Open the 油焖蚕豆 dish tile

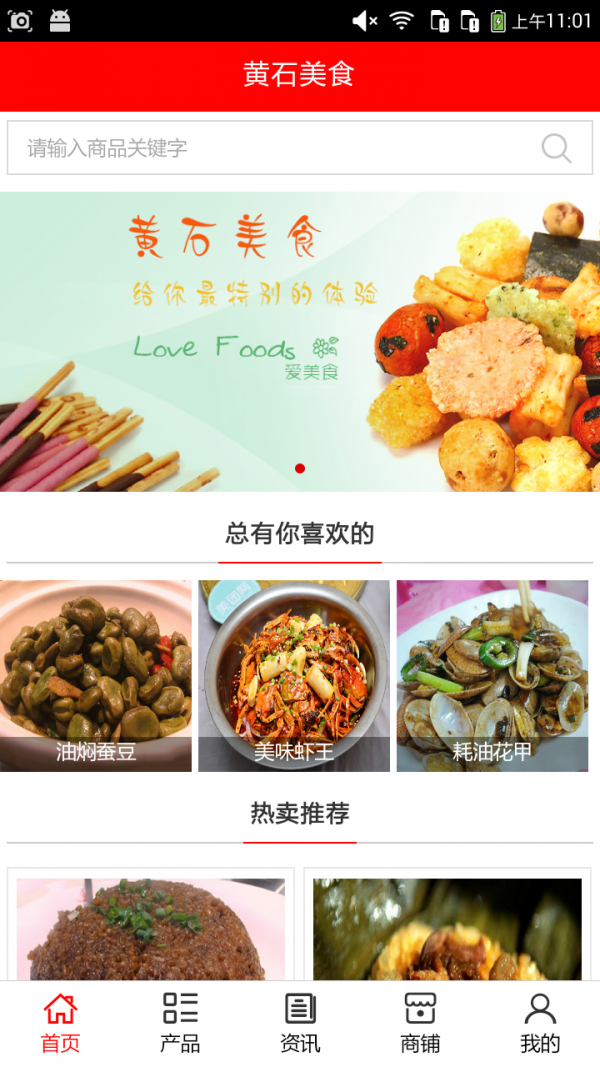coord(96,675)
